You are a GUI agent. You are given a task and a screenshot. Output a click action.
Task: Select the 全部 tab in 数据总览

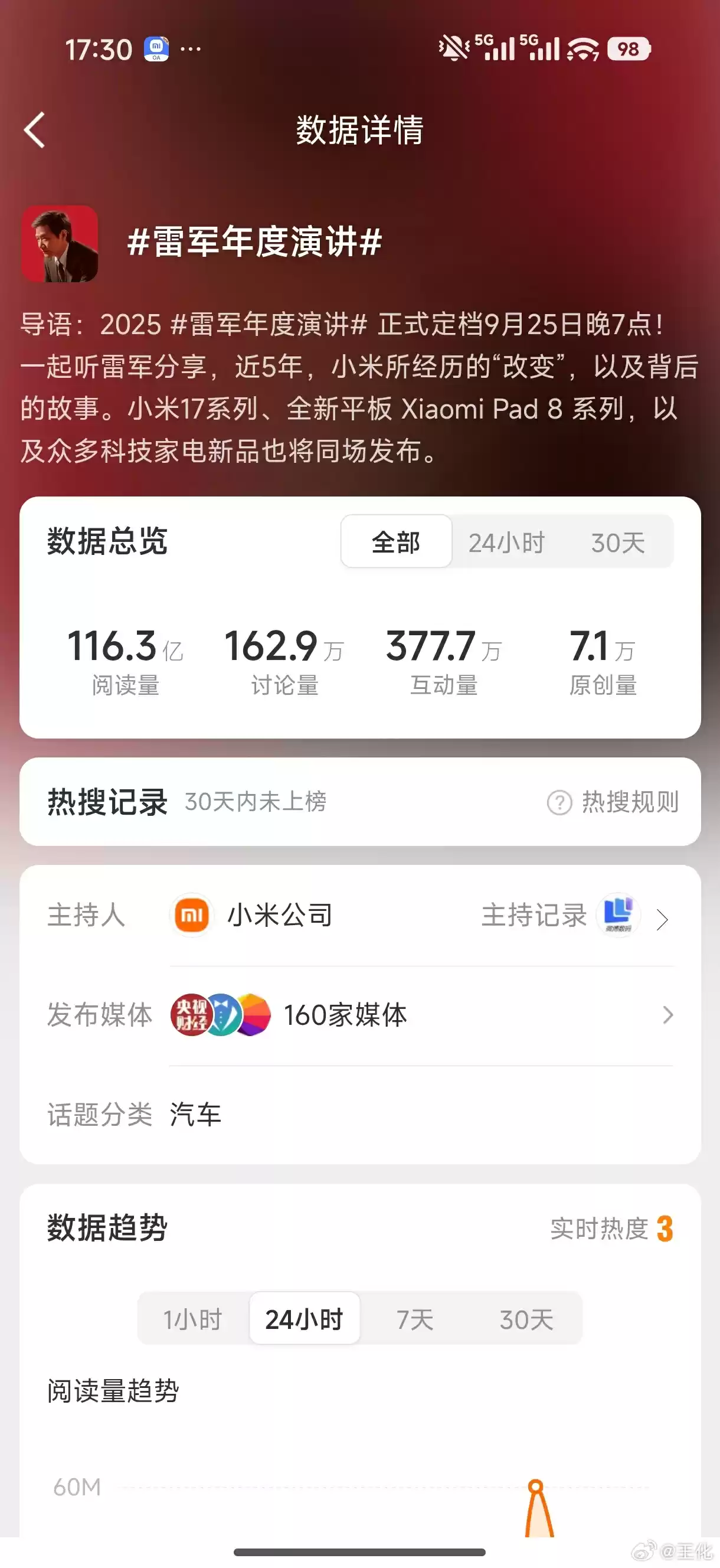coord(395,541)
